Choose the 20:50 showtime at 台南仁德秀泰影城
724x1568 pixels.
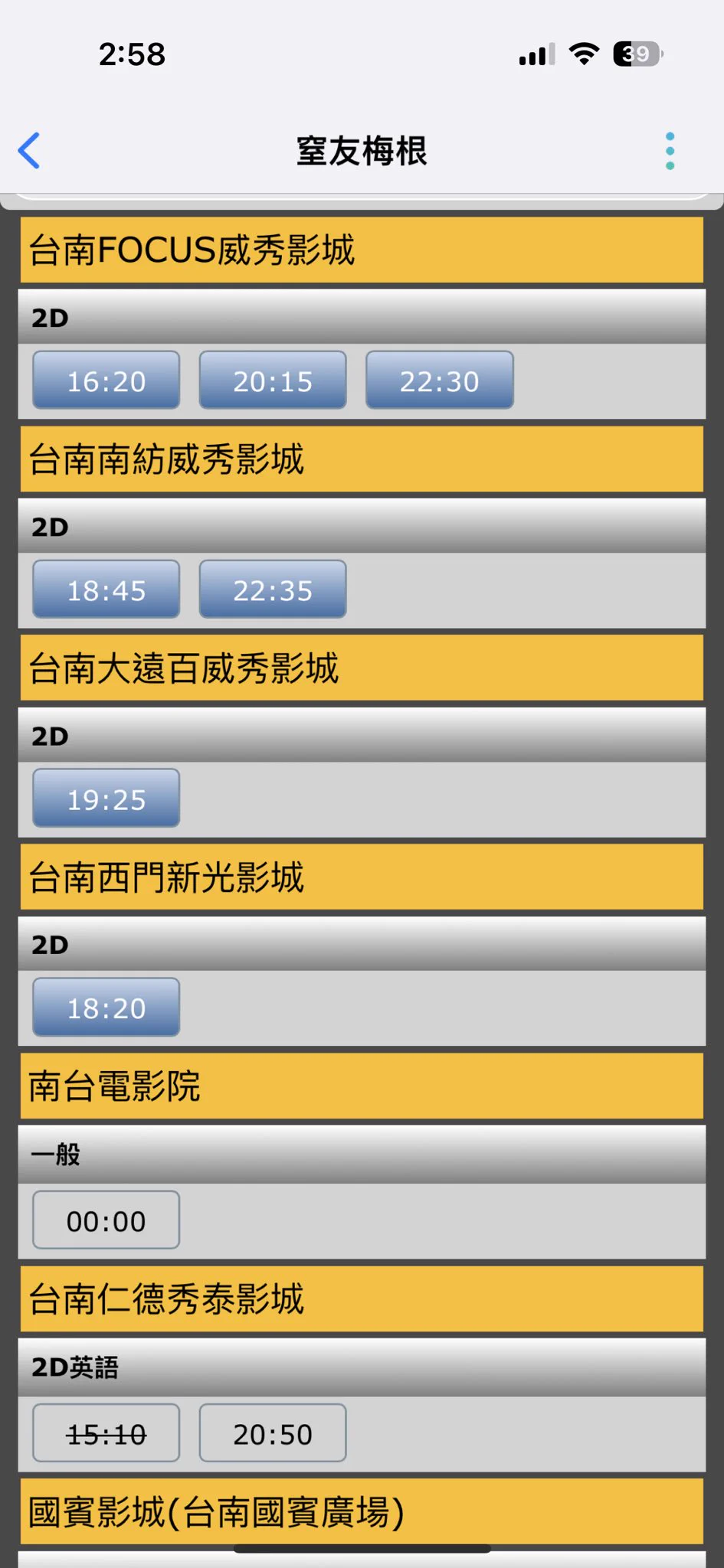[273, 1433]
